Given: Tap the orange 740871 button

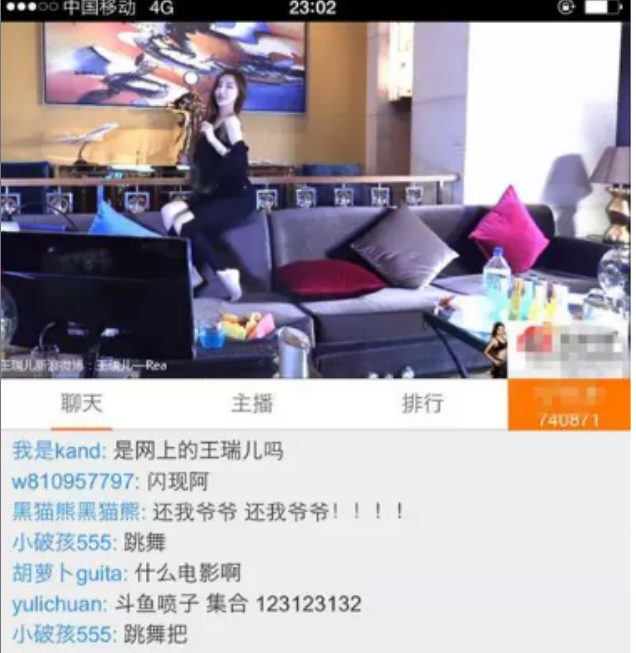Looking at the screenshot, I should 569,405.
